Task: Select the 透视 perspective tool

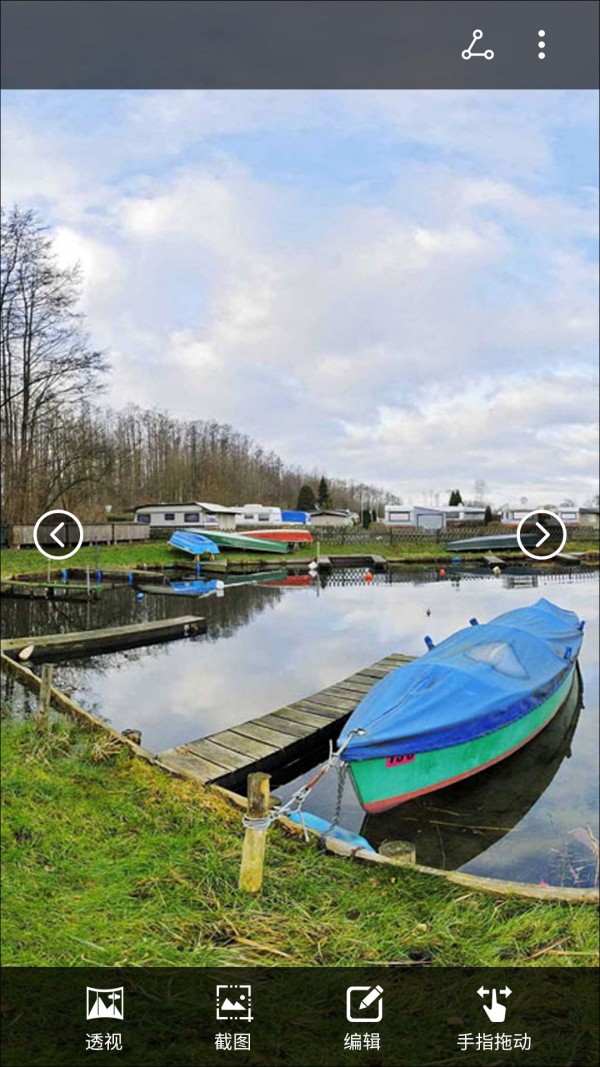Action: (104, 1017)
